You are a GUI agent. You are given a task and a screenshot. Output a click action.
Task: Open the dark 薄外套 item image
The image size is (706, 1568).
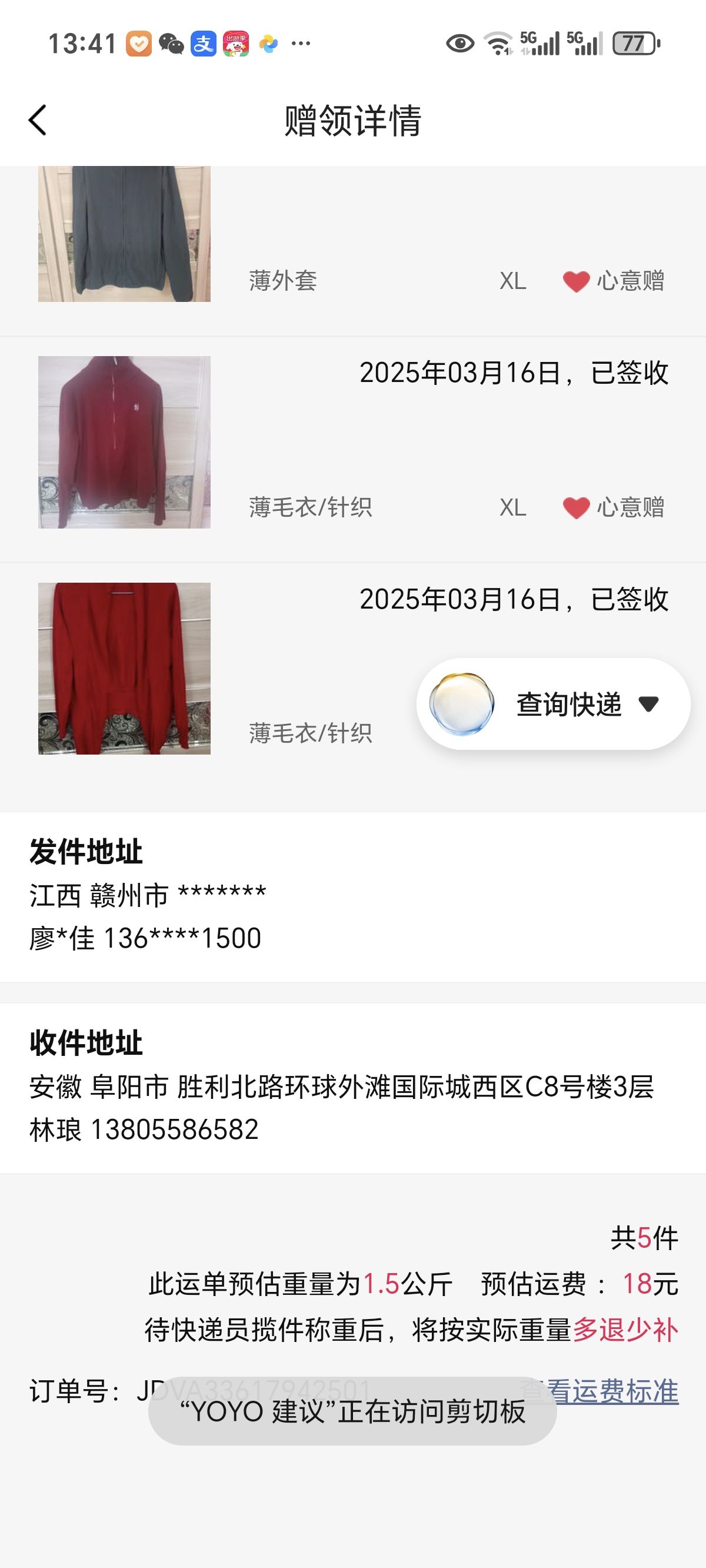124,234
